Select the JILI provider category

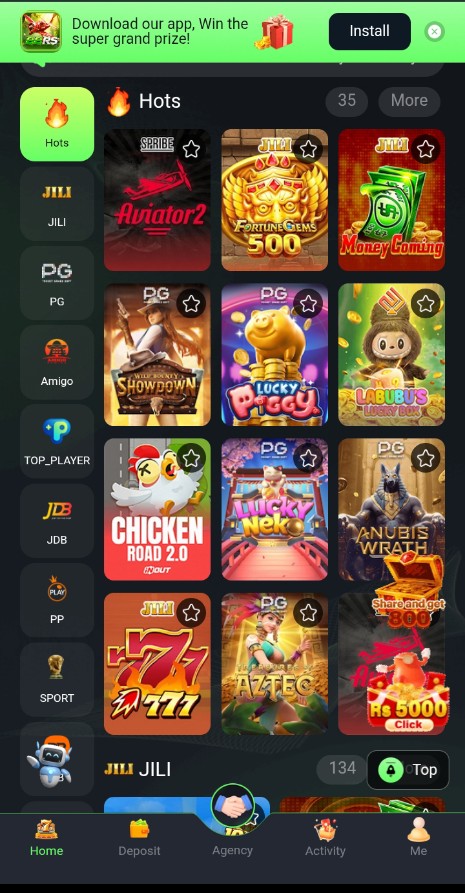(x=57, y=204)
